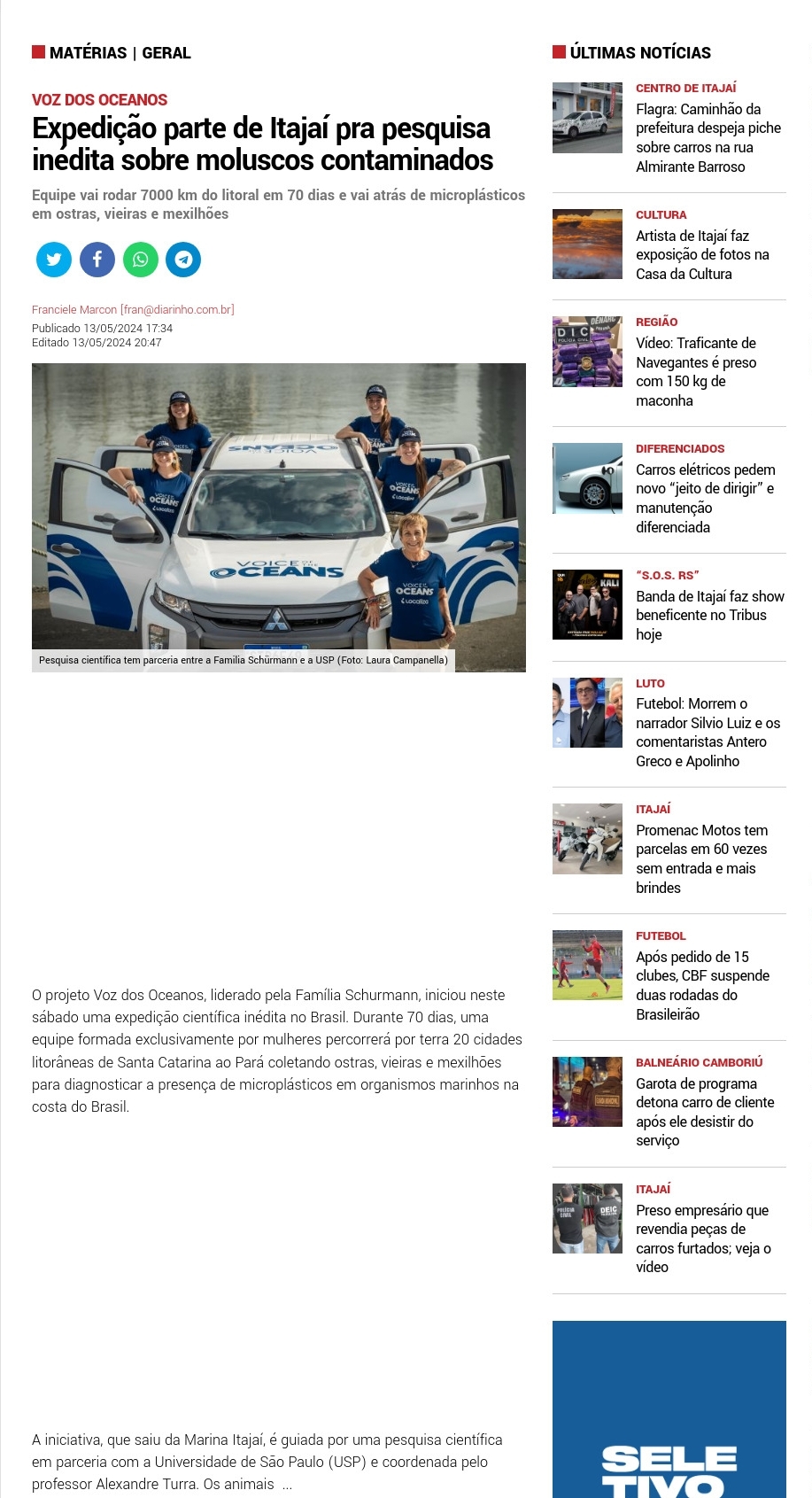Open Artista de Itajaí exposição article
The width and height of the screenshot is (812, 1498).
click(701, 254)
